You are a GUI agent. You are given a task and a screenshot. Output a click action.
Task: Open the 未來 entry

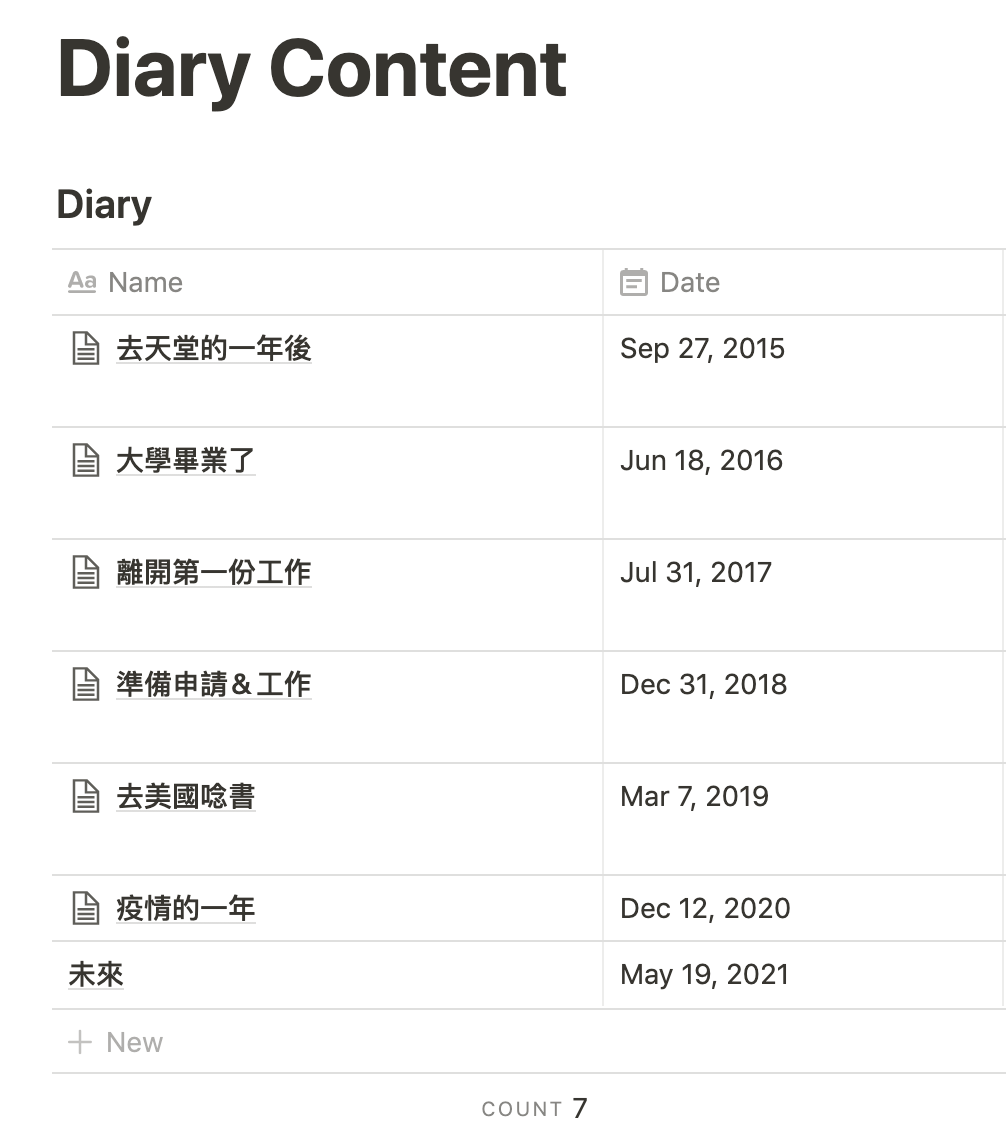coord(96,975)
